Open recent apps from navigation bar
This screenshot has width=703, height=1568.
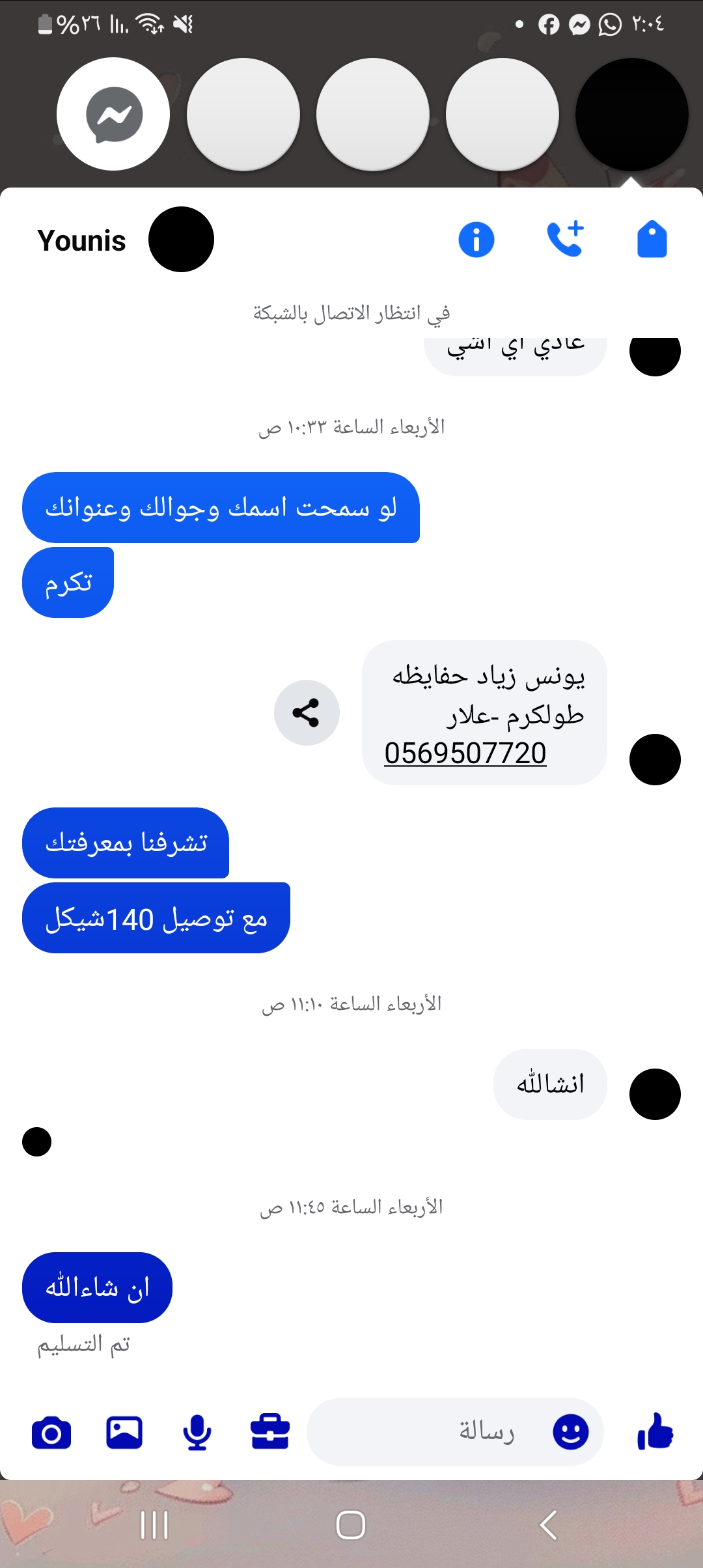[154, 1525]
